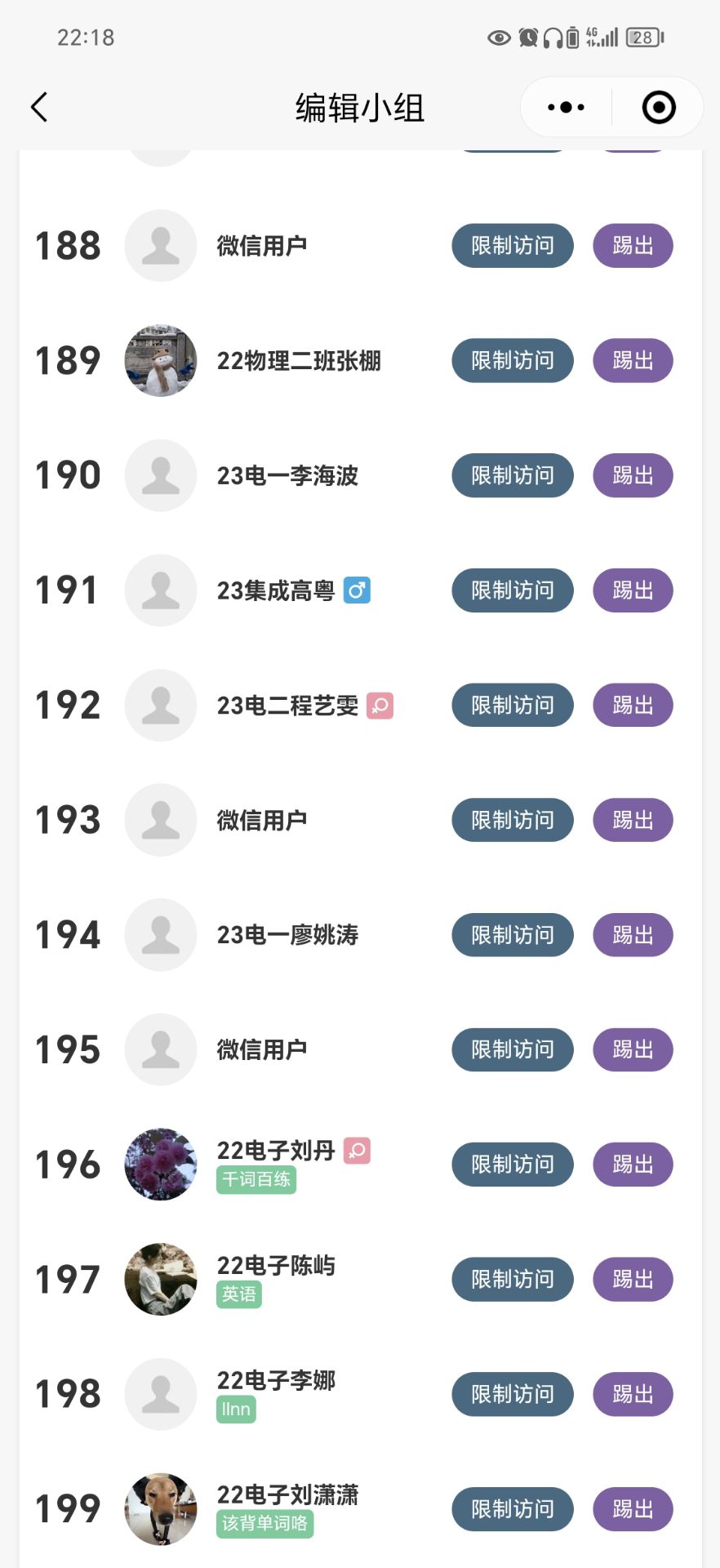Restrict access for 23集成高粤
This screenshot has height=1568, width=720.
[x=513, y=590]
